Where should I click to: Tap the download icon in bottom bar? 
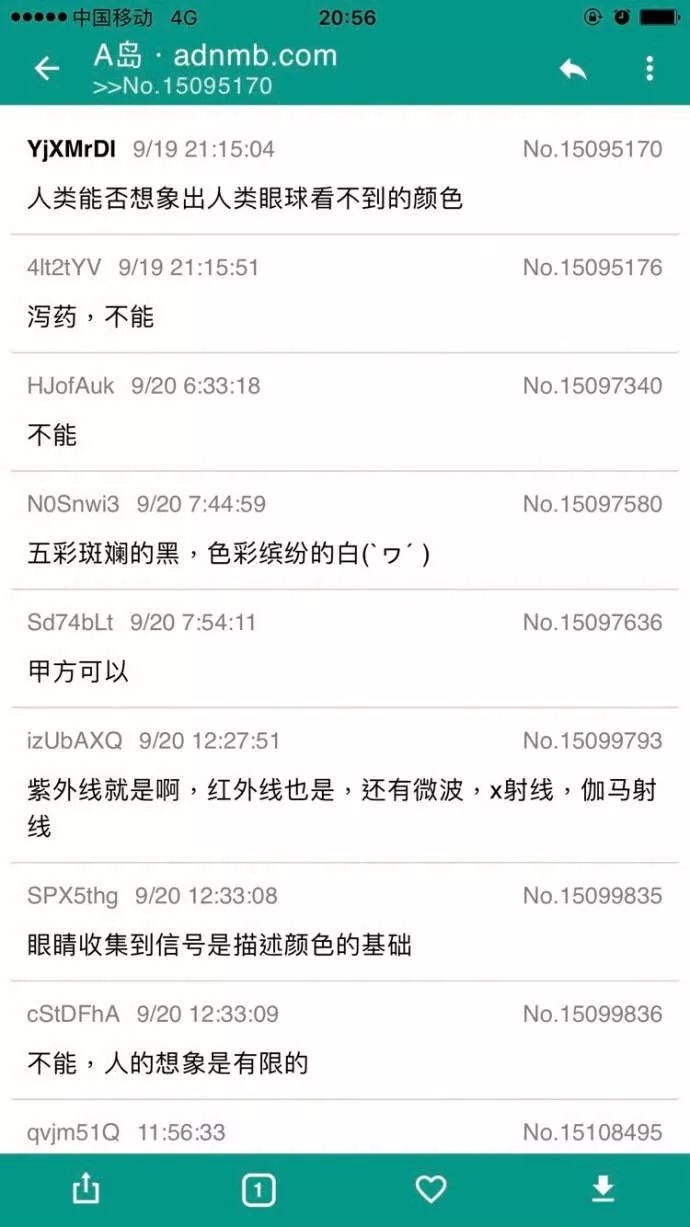click(x=602, y=1188)
